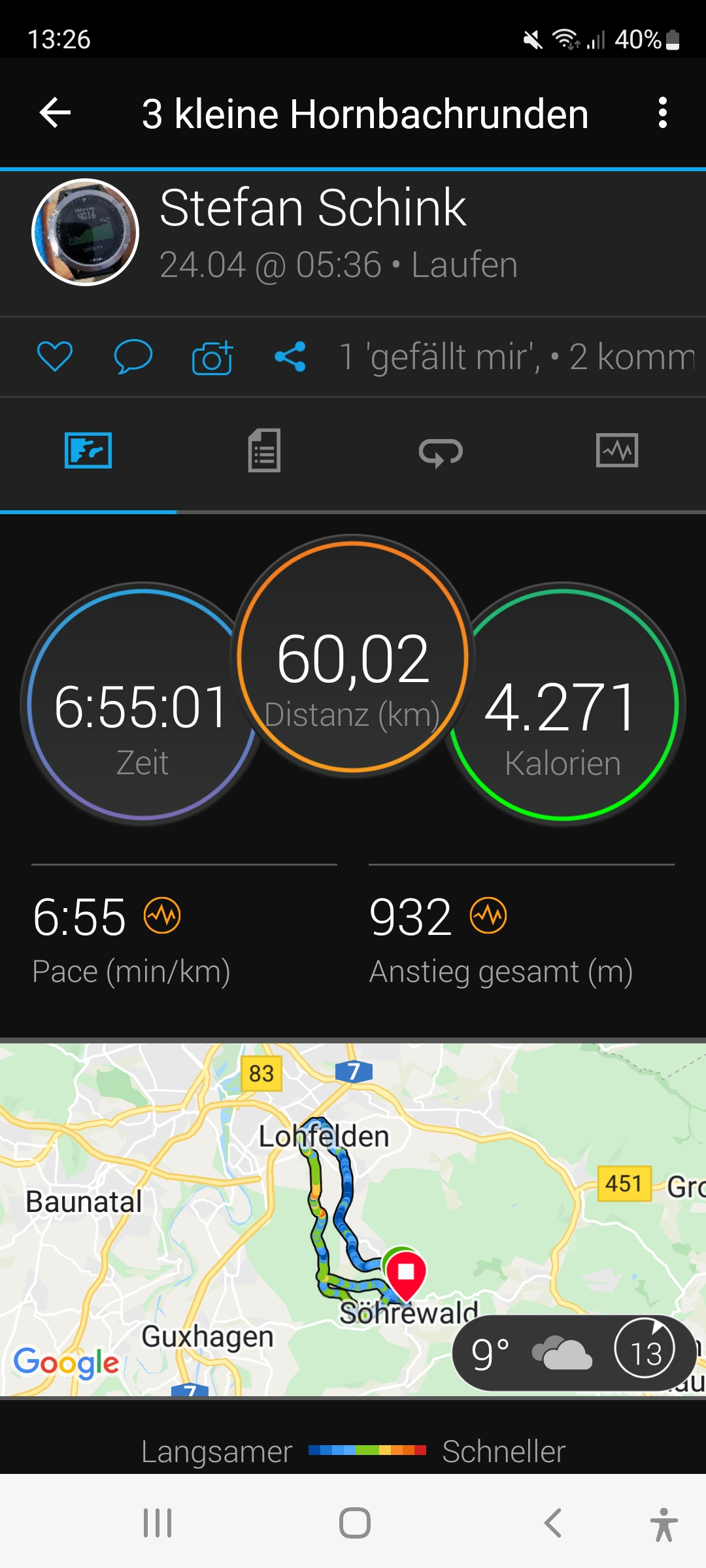The width and height of the screenshot is (706, 1568).
Task: Go back using the top-left arrow
Action: (x=56, y=113)
